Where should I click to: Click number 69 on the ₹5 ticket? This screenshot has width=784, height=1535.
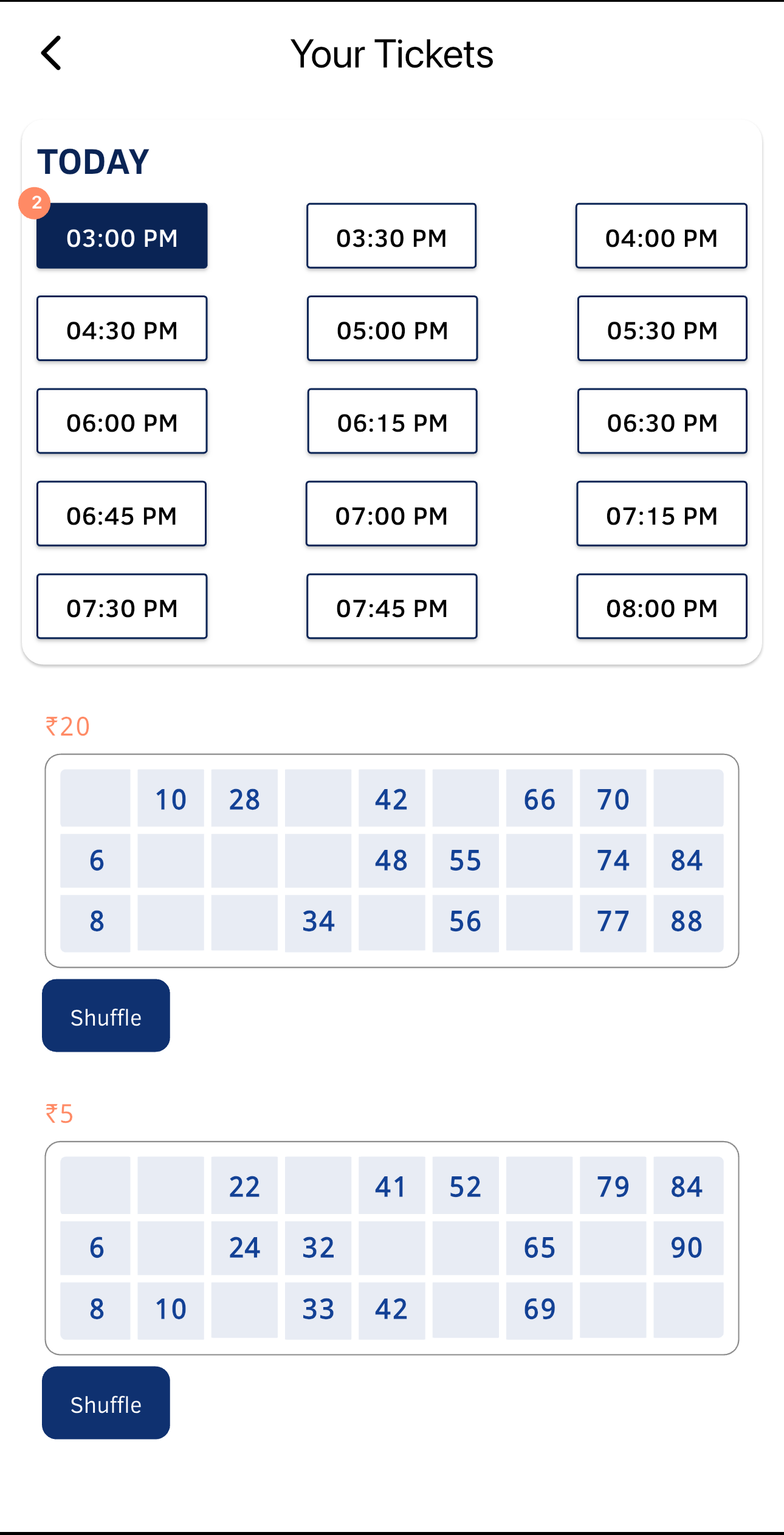point(540,1309)
